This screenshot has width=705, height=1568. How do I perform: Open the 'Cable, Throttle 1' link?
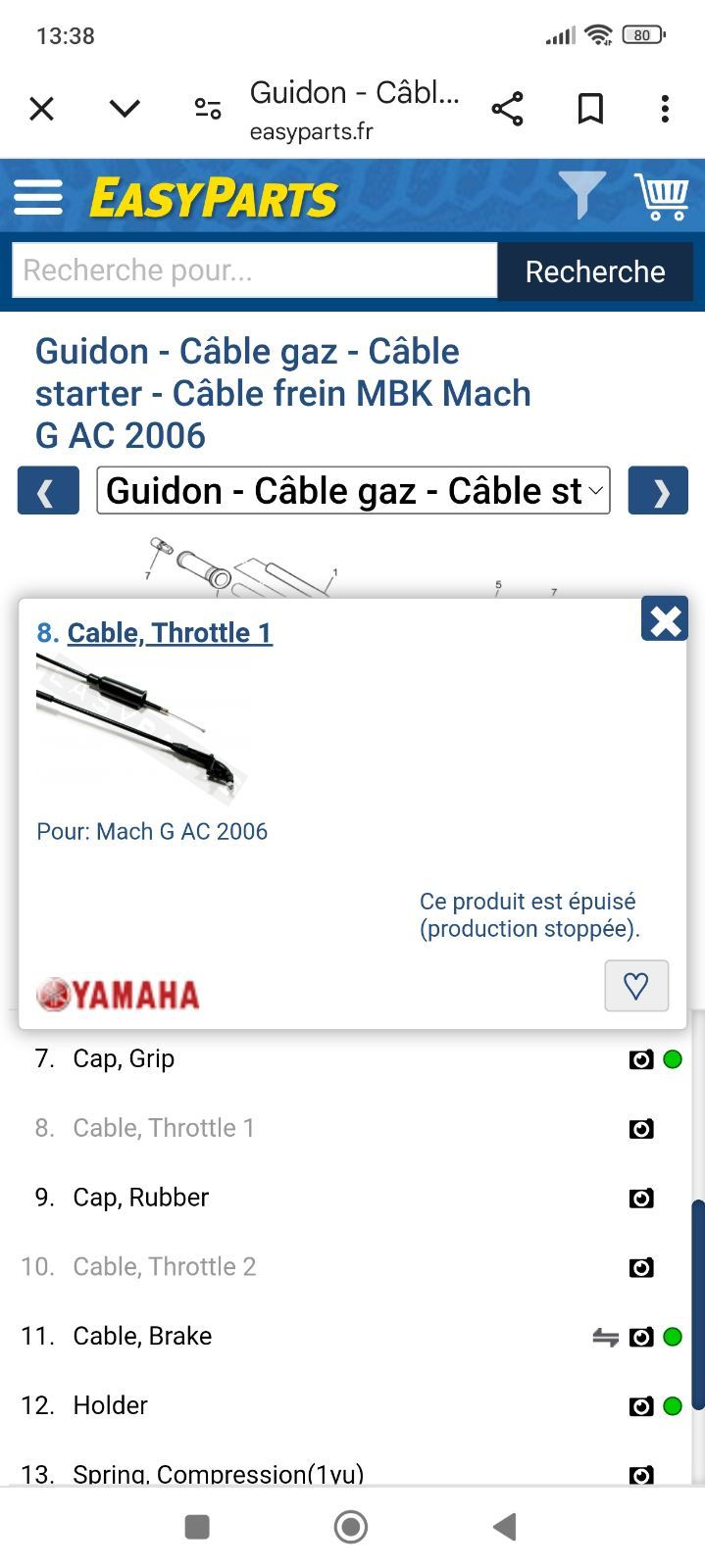point(170,633)
